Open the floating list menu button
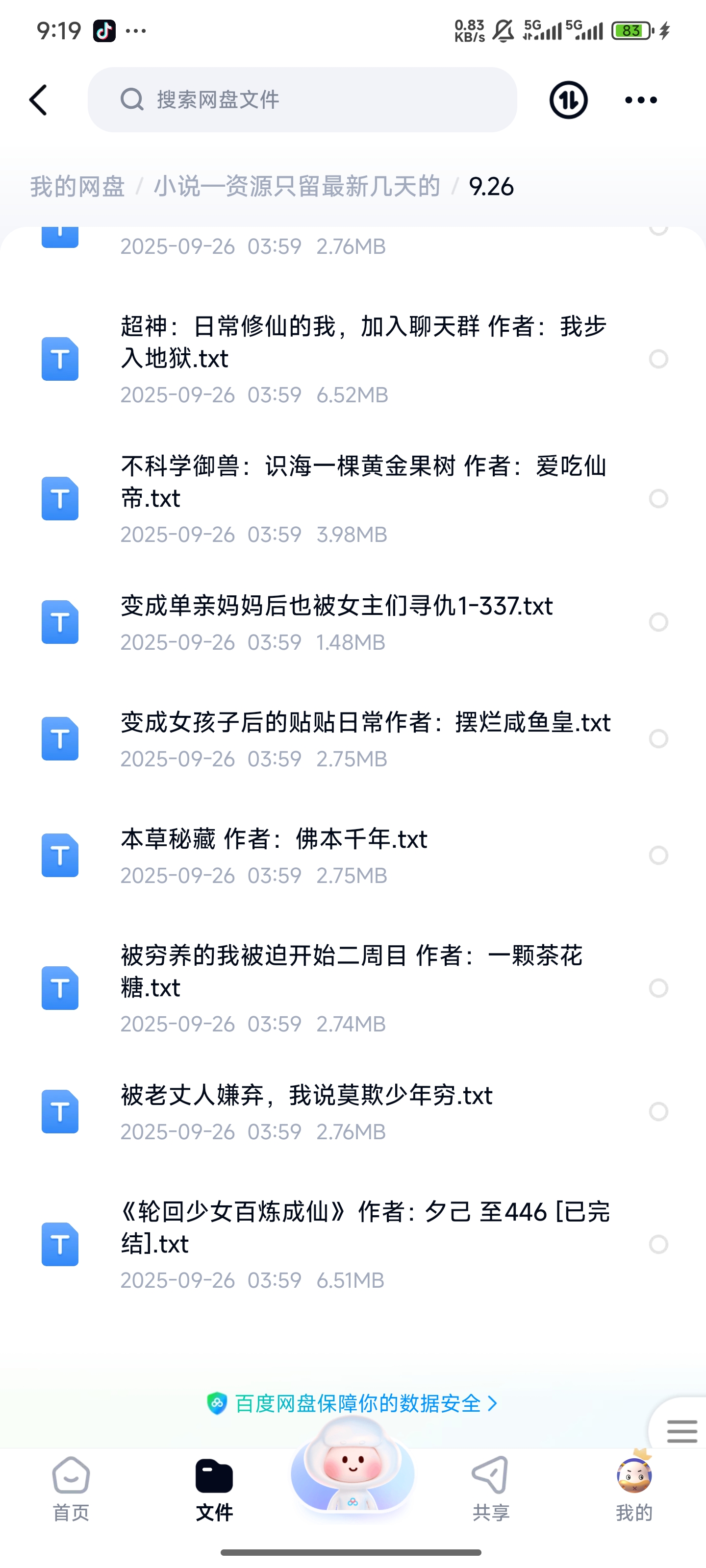This screenshot has width=706, height=1568. tap(681, 1430)
